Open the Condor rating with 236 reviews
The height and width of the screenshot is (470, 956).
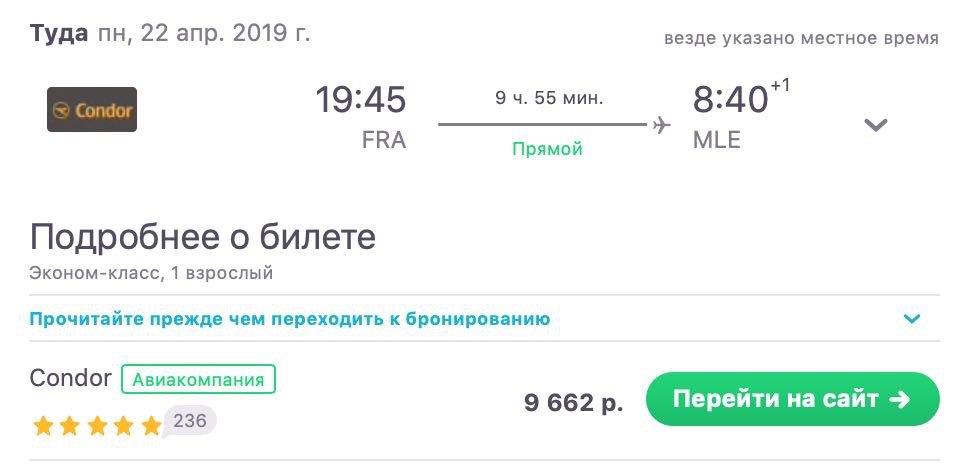tap(124, 425)
